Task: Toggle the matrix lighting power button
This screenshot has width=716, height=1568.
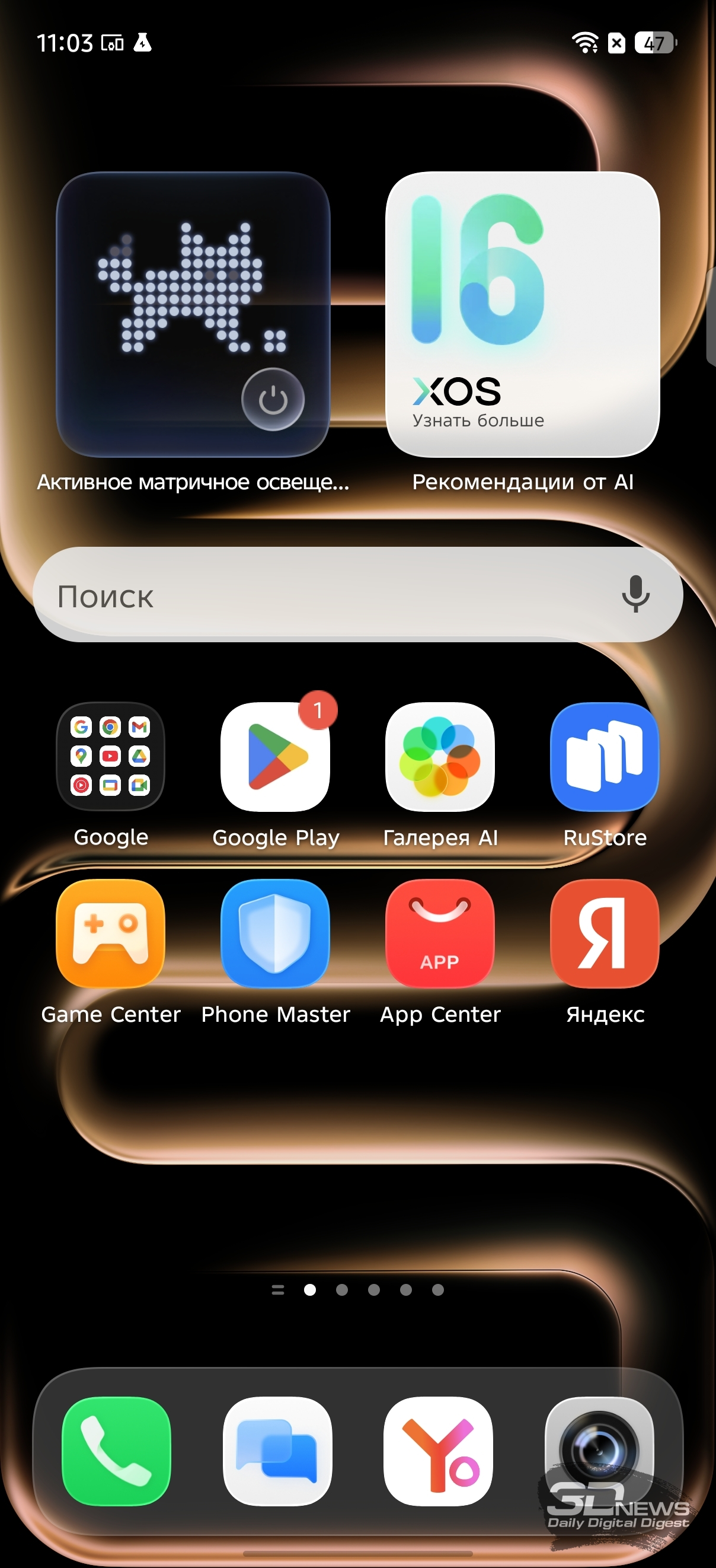Action: click(x=273, y=400)
